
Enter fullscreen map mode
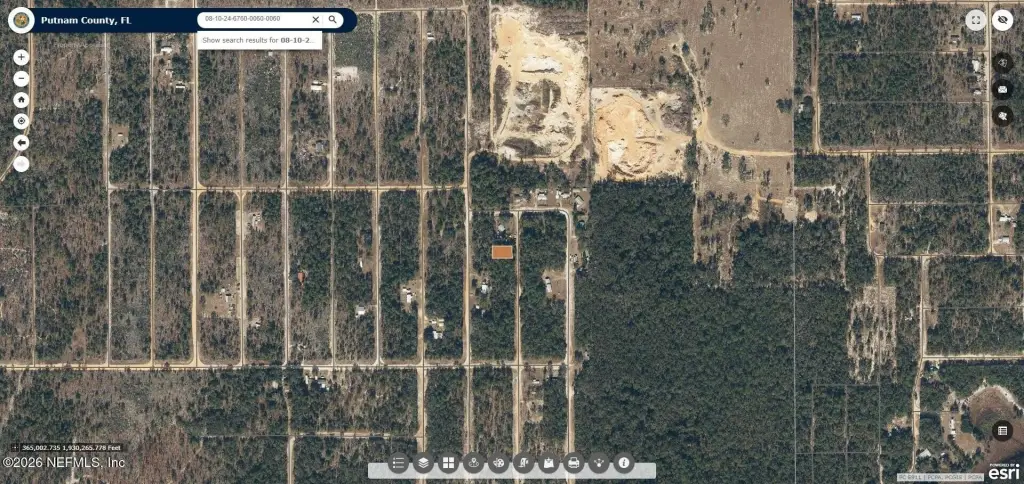pyautogui.click(x=975, y=19)
